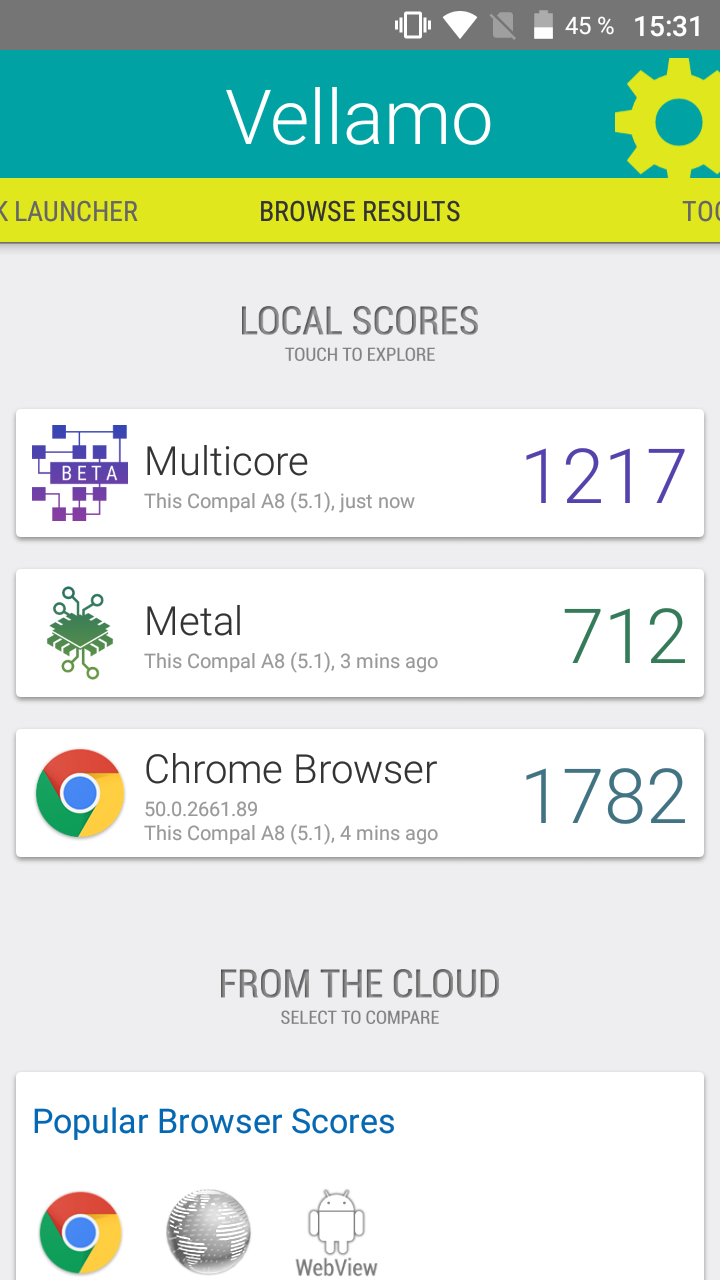
Task: Switch to the Launcher tab
Action: point(69,212)
